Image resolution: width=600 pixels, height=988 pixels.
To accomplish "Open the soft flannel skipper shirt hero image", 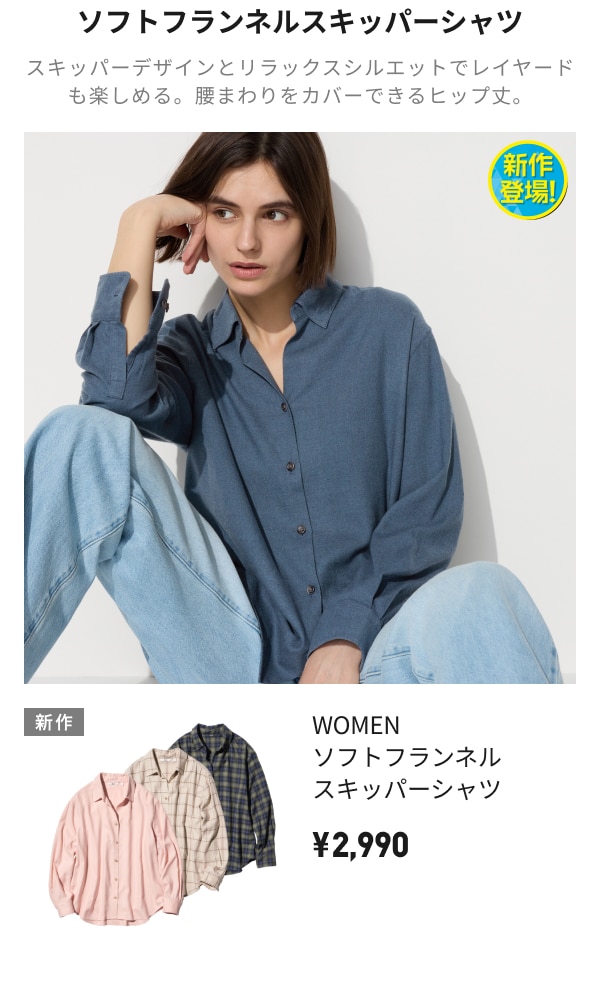I will pyautogui.click(x=300, y=408).
